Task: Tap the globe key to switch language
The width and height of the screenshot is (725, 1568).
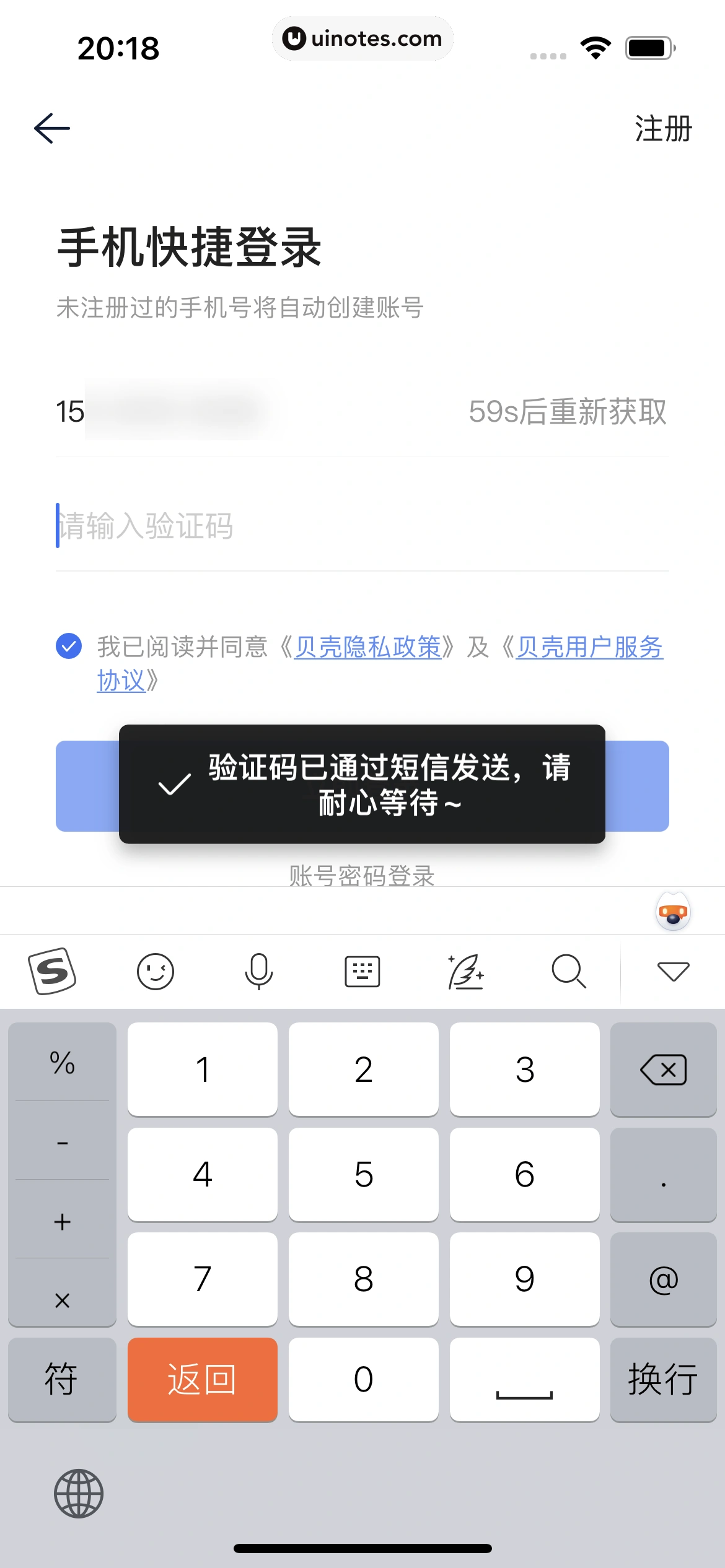Action: pos(79,1493)
